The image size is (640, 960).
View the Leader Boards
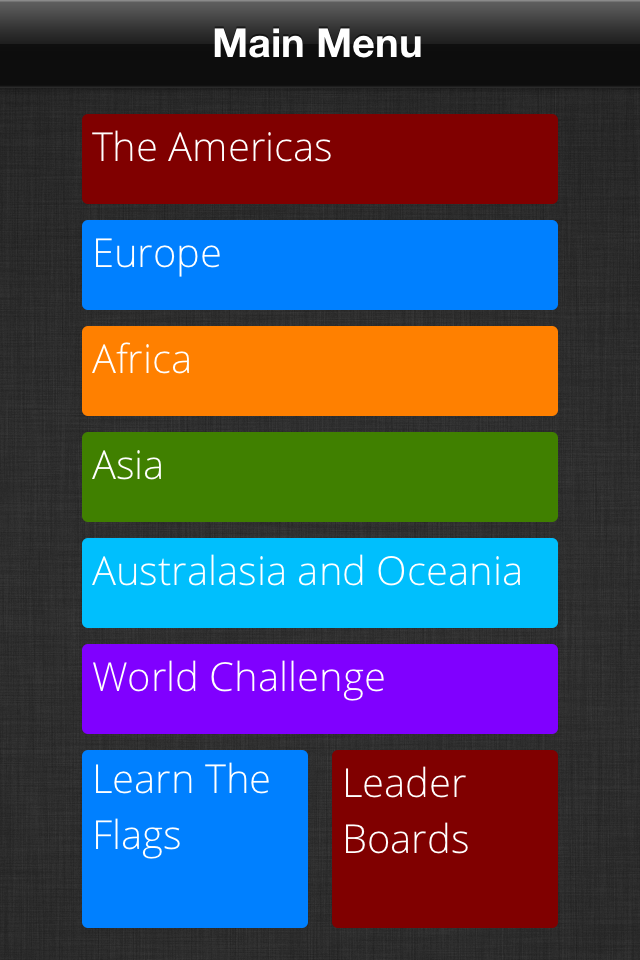click(445, 838)
